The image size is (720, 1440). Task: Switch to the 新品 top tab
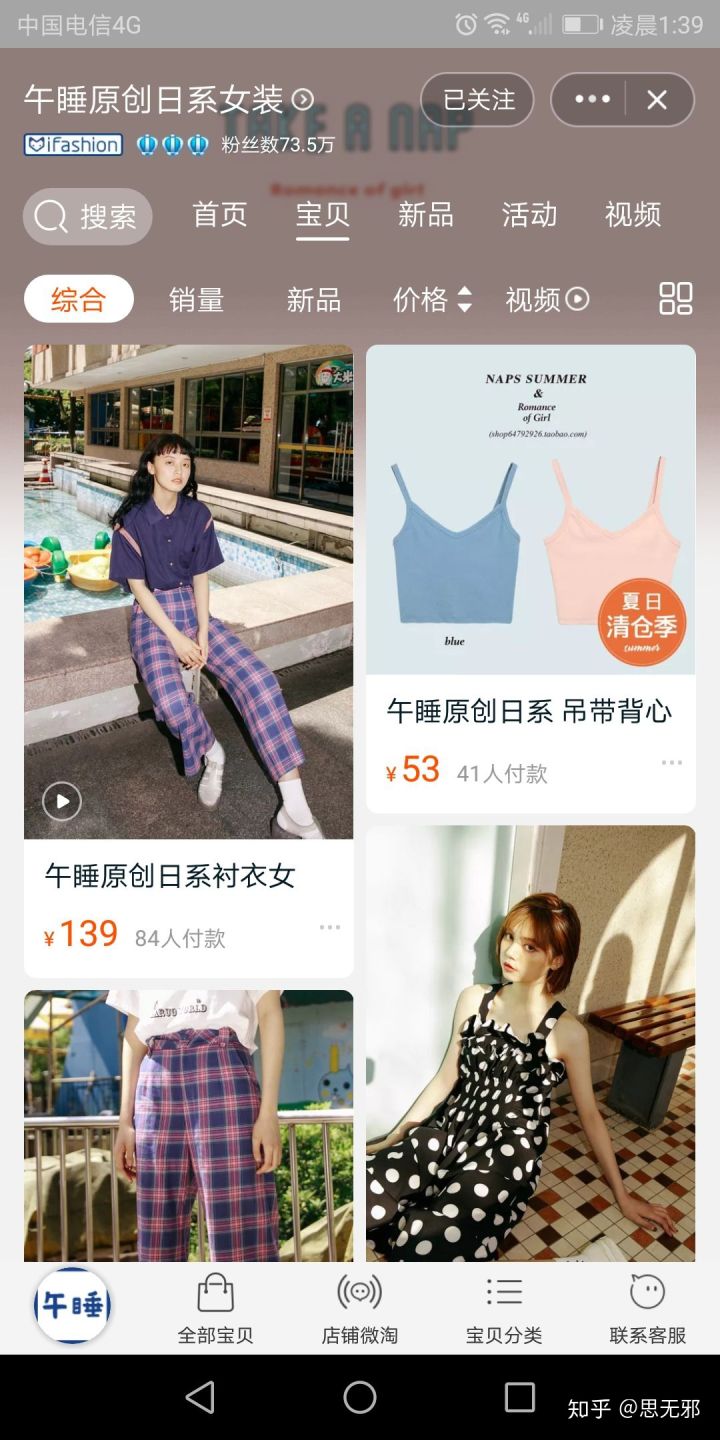click(425, 215)
